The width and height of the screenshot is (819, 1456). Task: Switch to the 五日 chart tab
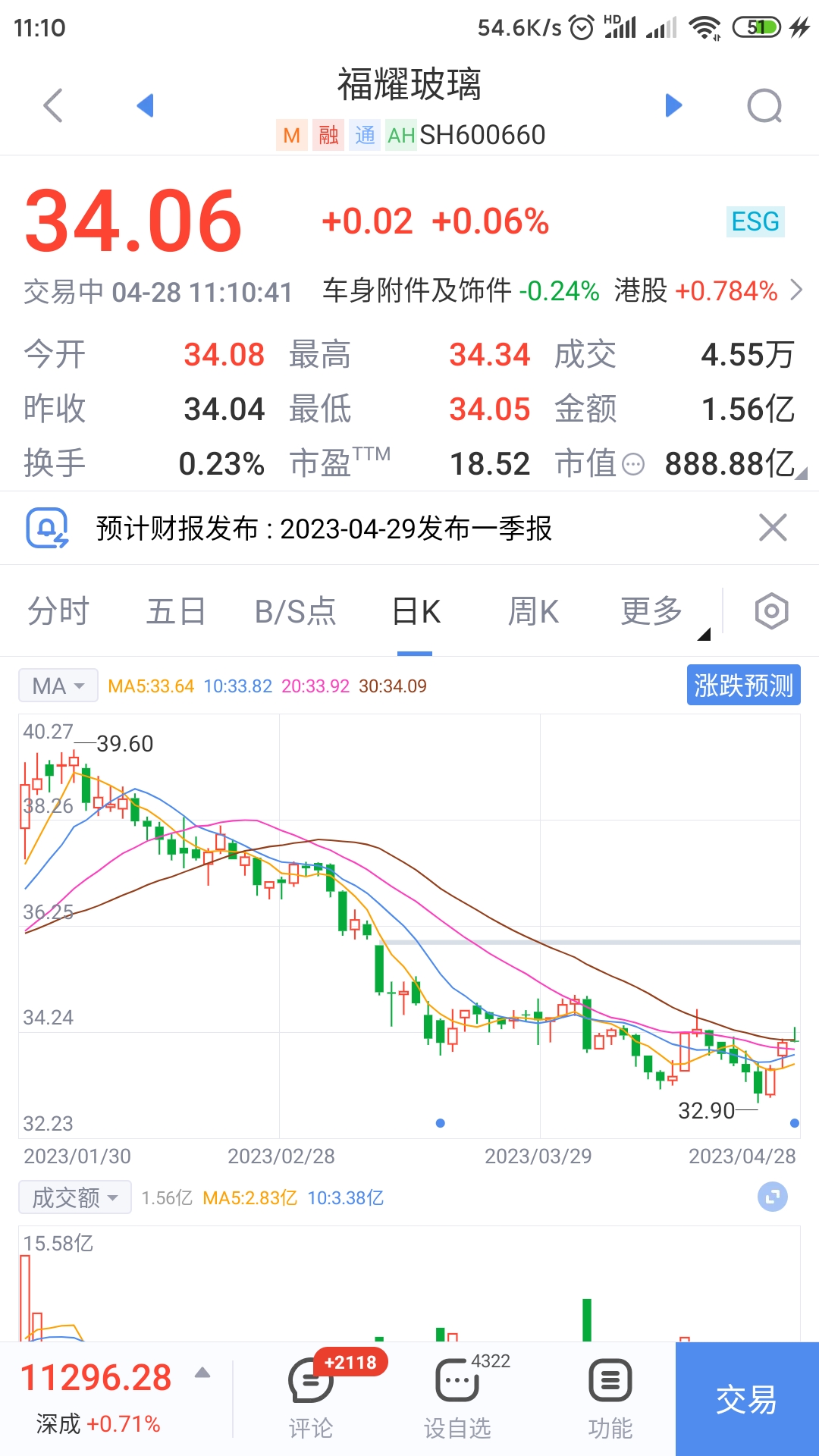(x=176, y=611)
